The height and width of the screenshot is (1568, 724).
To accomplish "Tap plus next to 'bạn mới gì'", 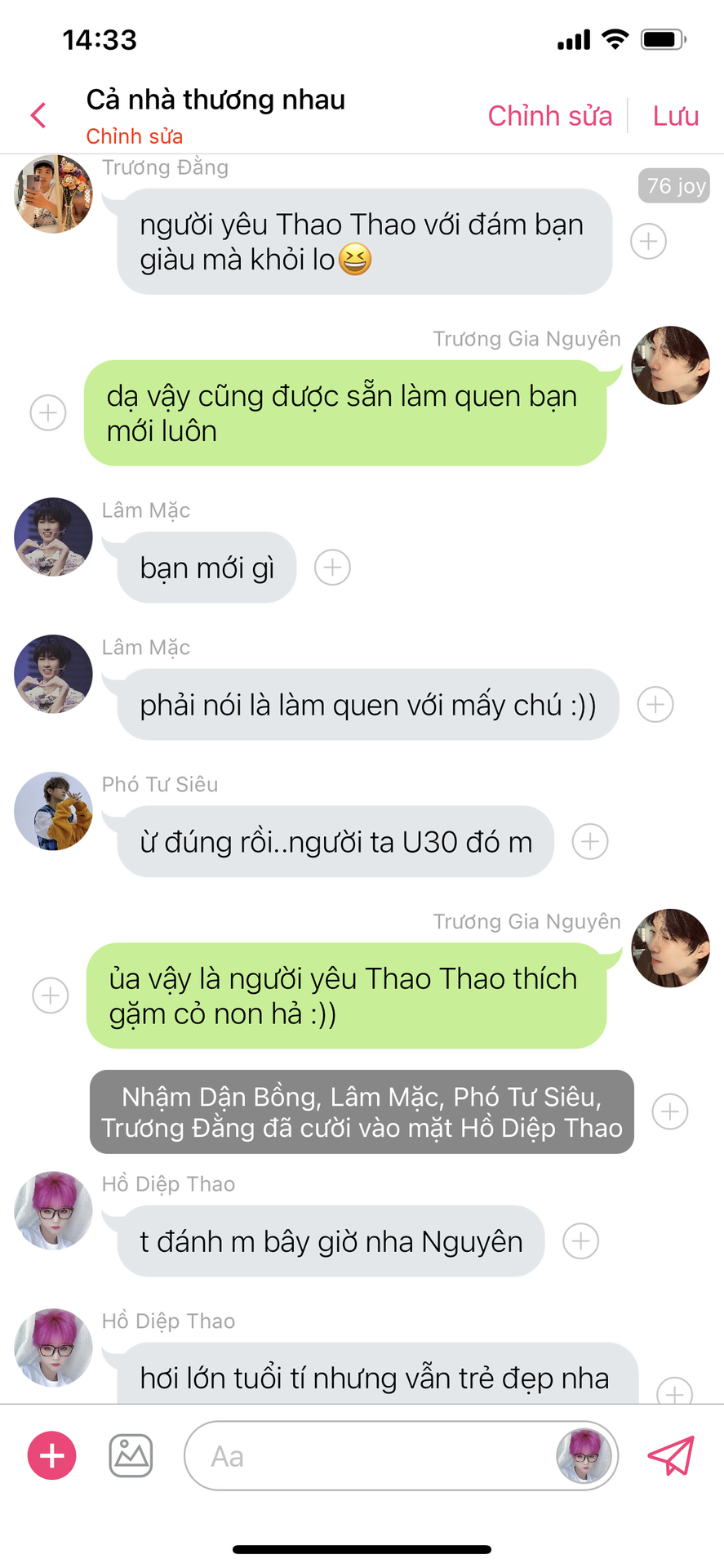I will click(332, 568).
